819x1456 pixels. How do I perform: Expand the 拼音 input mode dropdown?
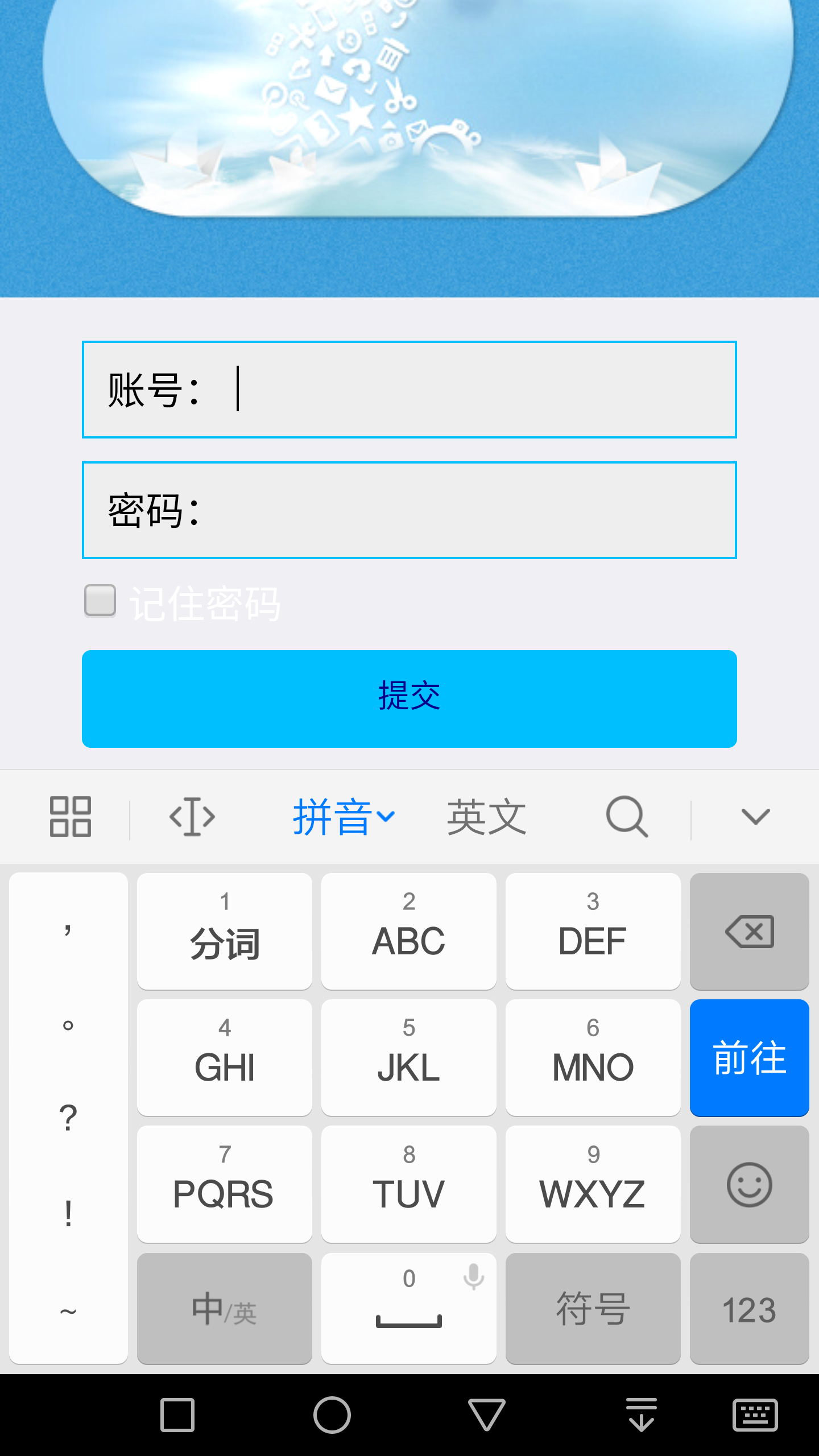(x=344, y=817)
